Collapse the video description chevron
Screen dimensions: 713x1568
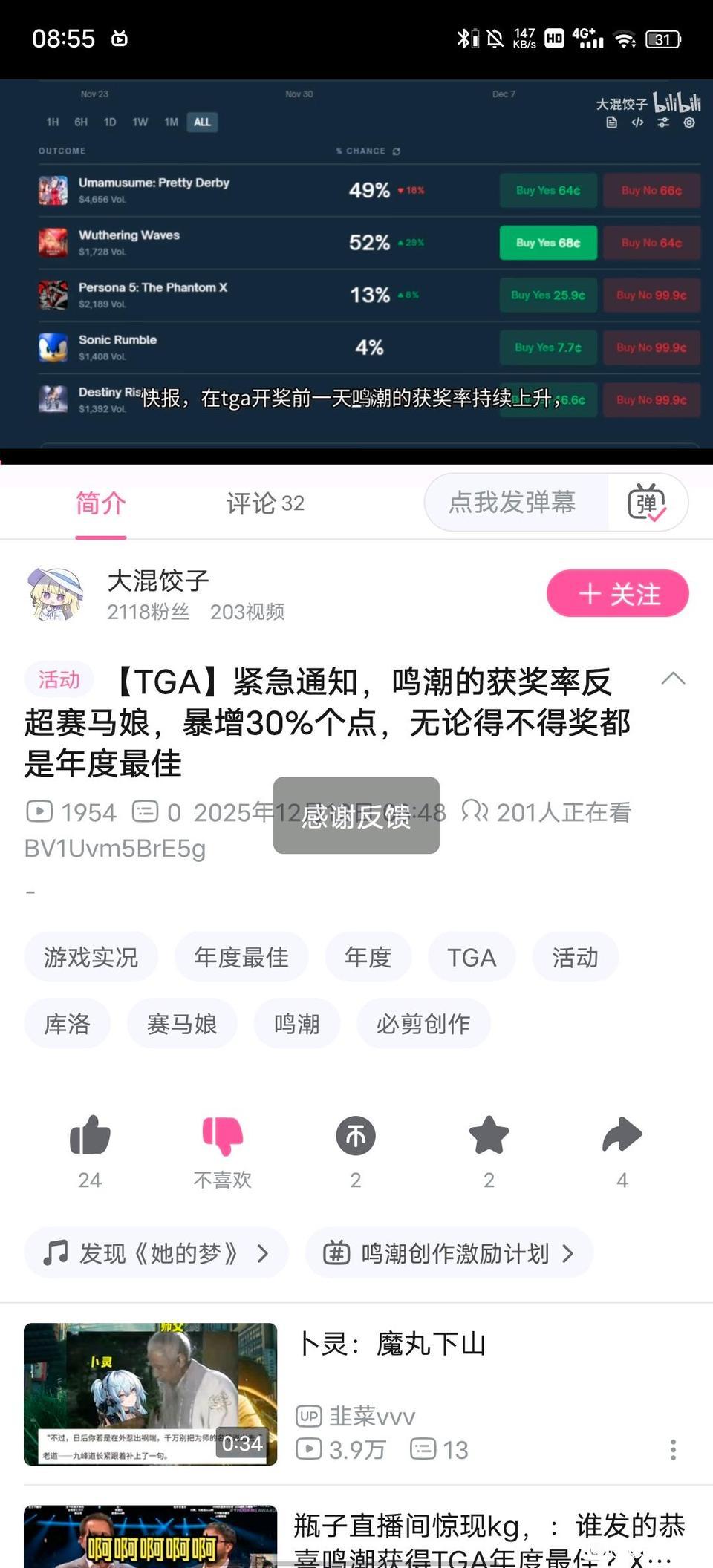point(673,679)
